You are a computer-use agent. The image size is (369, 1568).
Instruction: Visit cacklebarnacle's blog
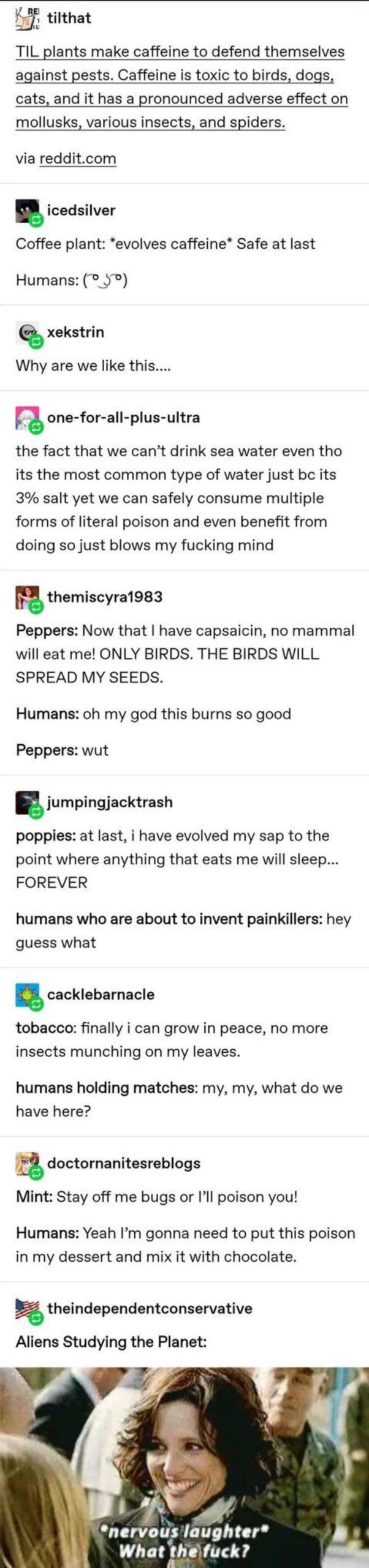(101, 994)
